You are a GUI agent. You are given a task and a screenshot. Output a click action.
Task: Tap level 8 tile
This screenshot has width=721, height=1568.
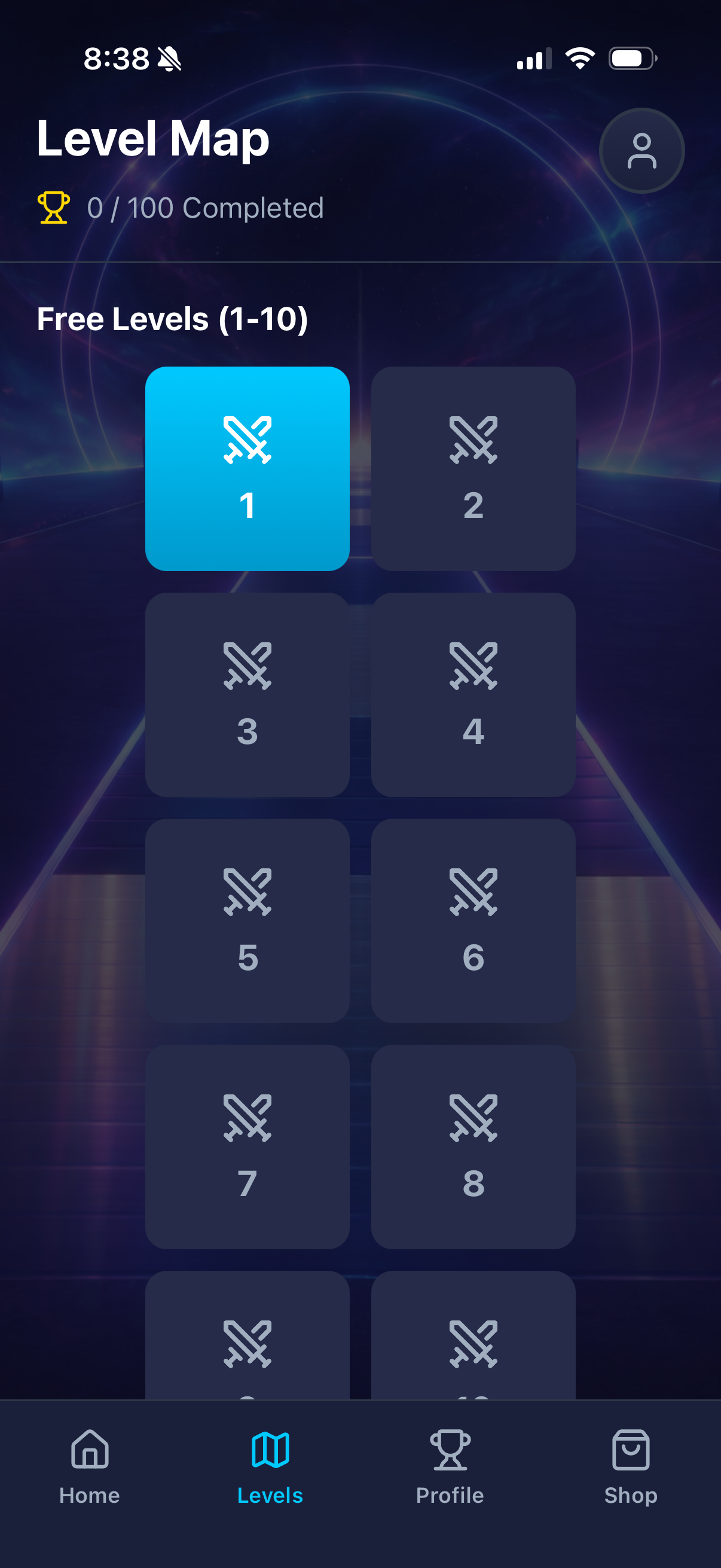point(473,1147)
